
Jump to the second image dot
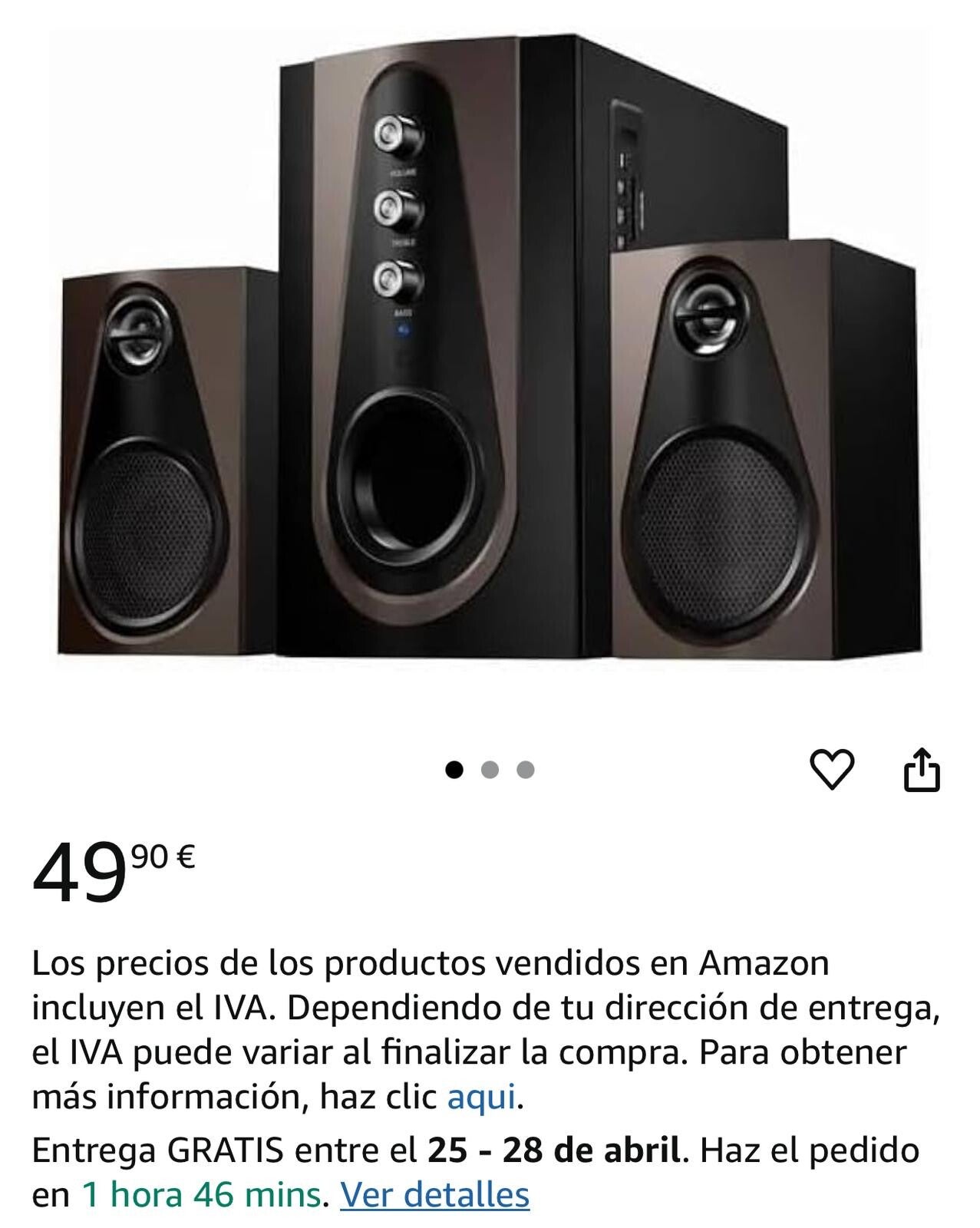coord(490,769)
